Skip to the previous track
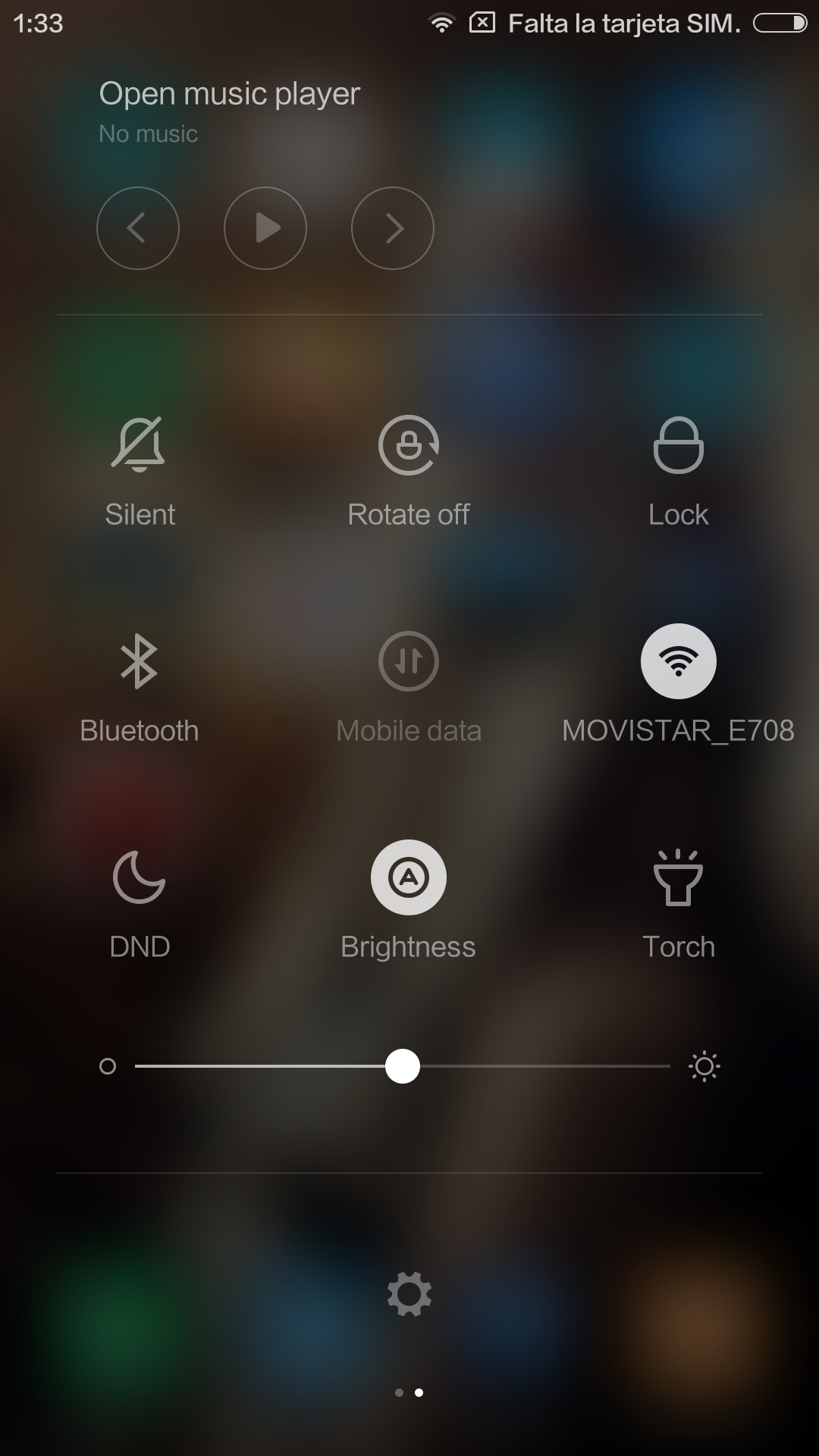This screenshot has width=819, height=1456. [138, 228]
